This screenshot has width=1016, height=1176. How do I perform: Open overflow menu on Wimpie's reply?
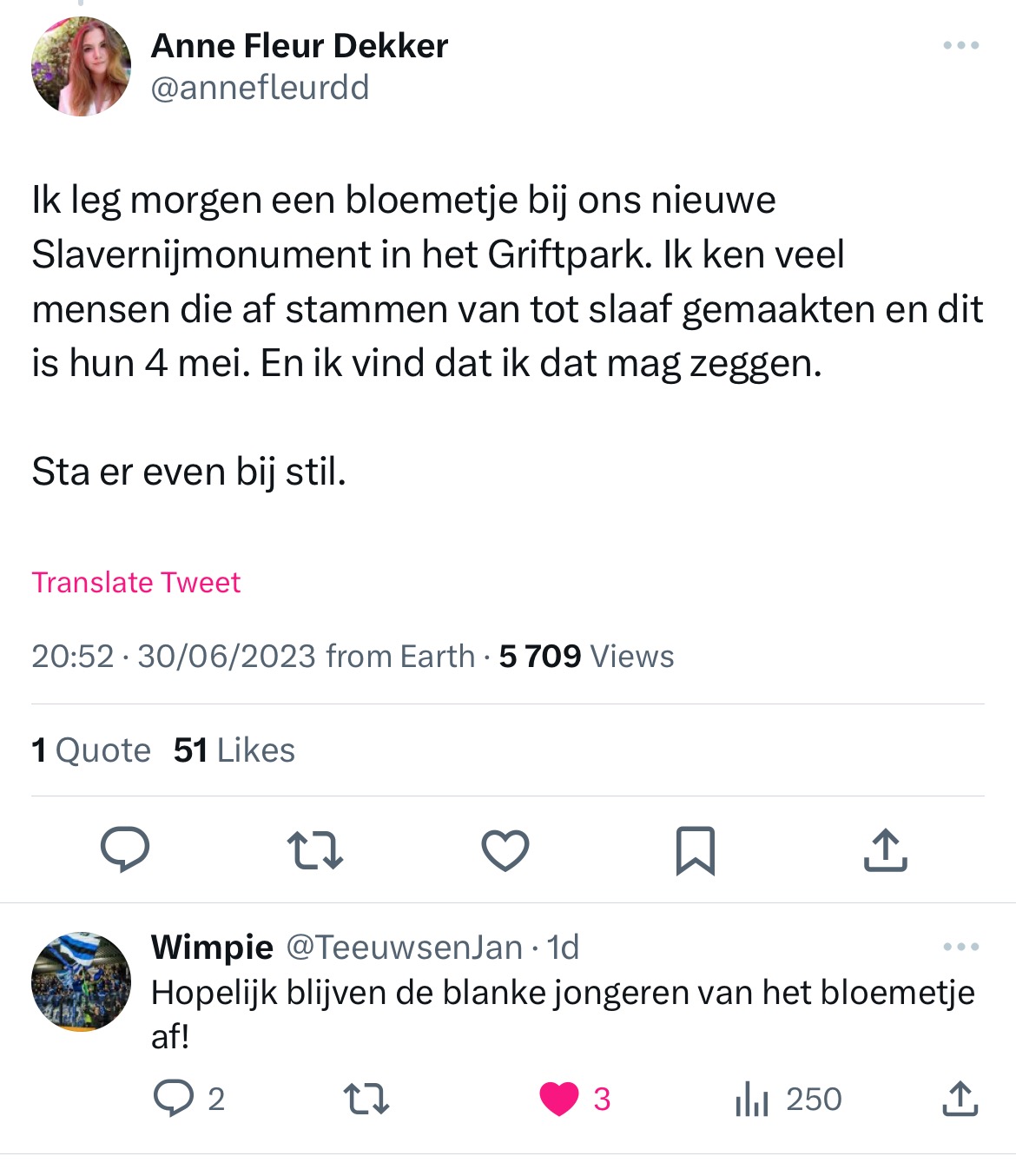tap(960, 947)
